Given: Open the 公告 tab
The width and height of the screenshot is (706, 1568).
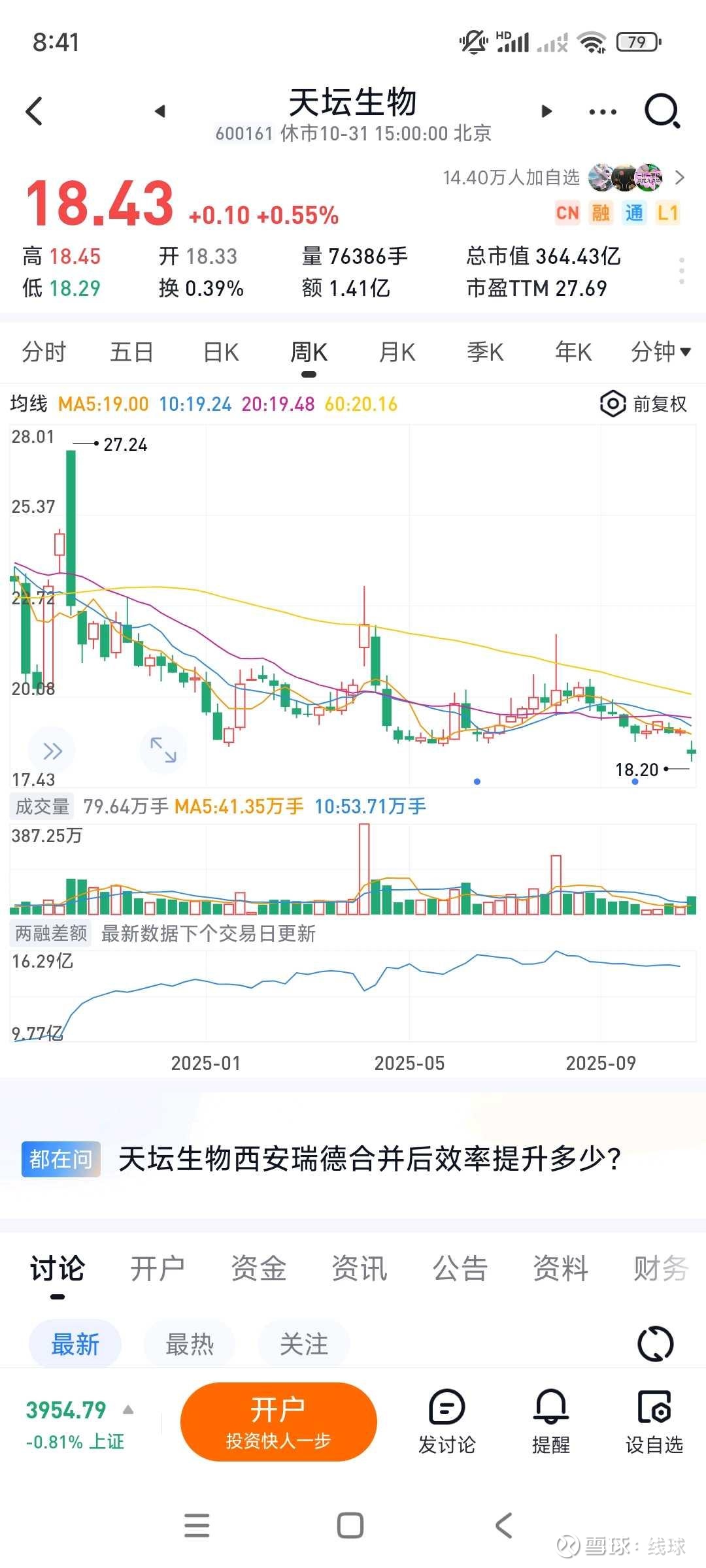Looking at the screenshot, I should [x=460, y=1269].
